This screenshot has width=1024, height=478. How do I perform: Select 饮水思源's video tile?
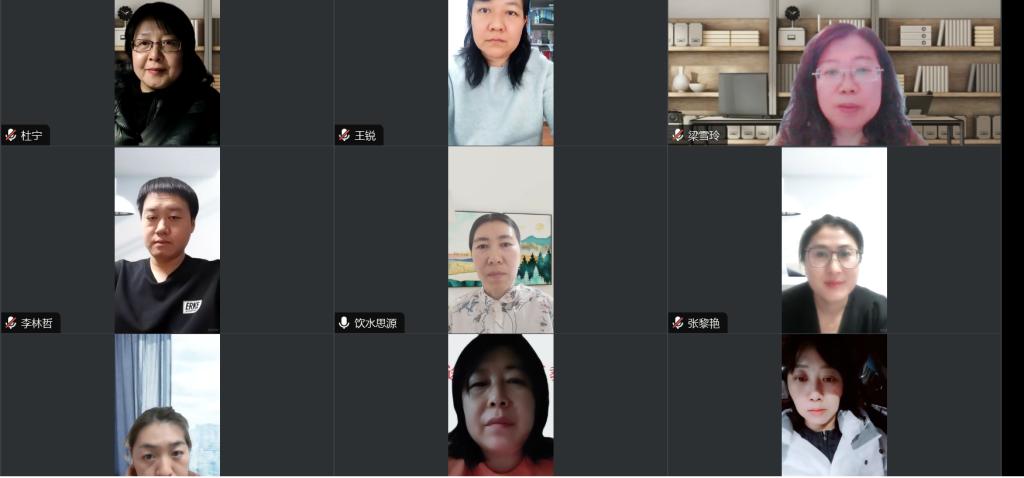(x=500, y=240)
